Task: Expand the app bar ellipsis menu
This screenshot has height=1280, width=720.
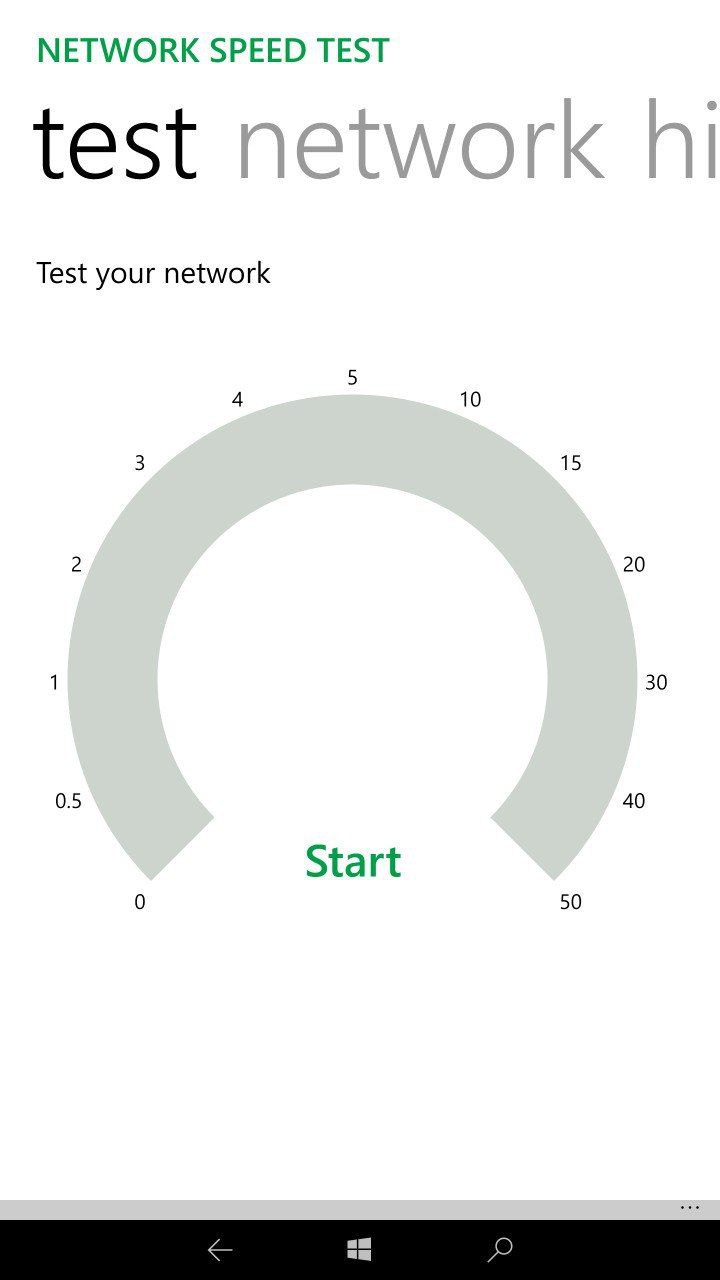Action: [690, 1208]
